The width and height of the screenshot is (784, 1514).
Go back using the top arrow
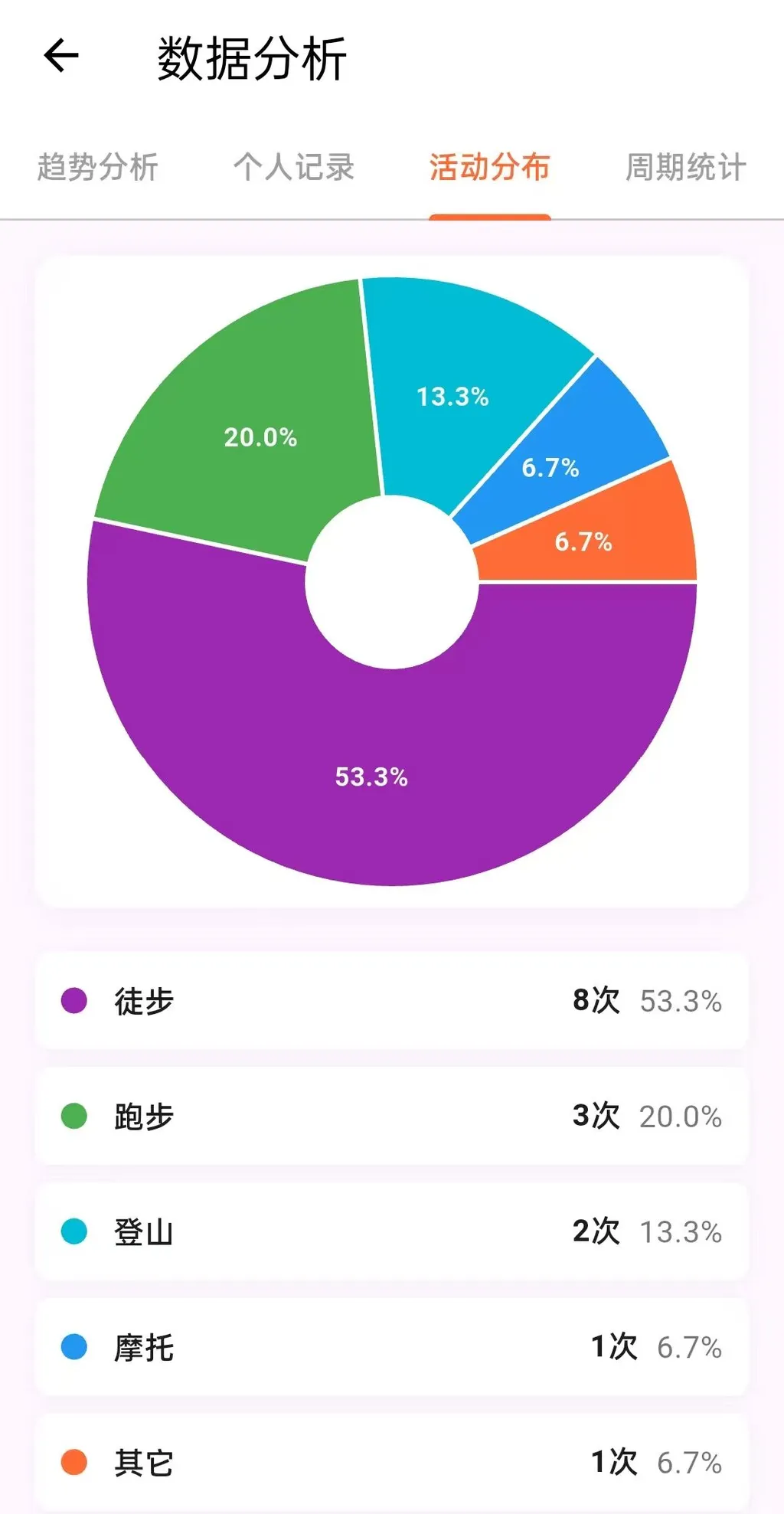(61, 56)
